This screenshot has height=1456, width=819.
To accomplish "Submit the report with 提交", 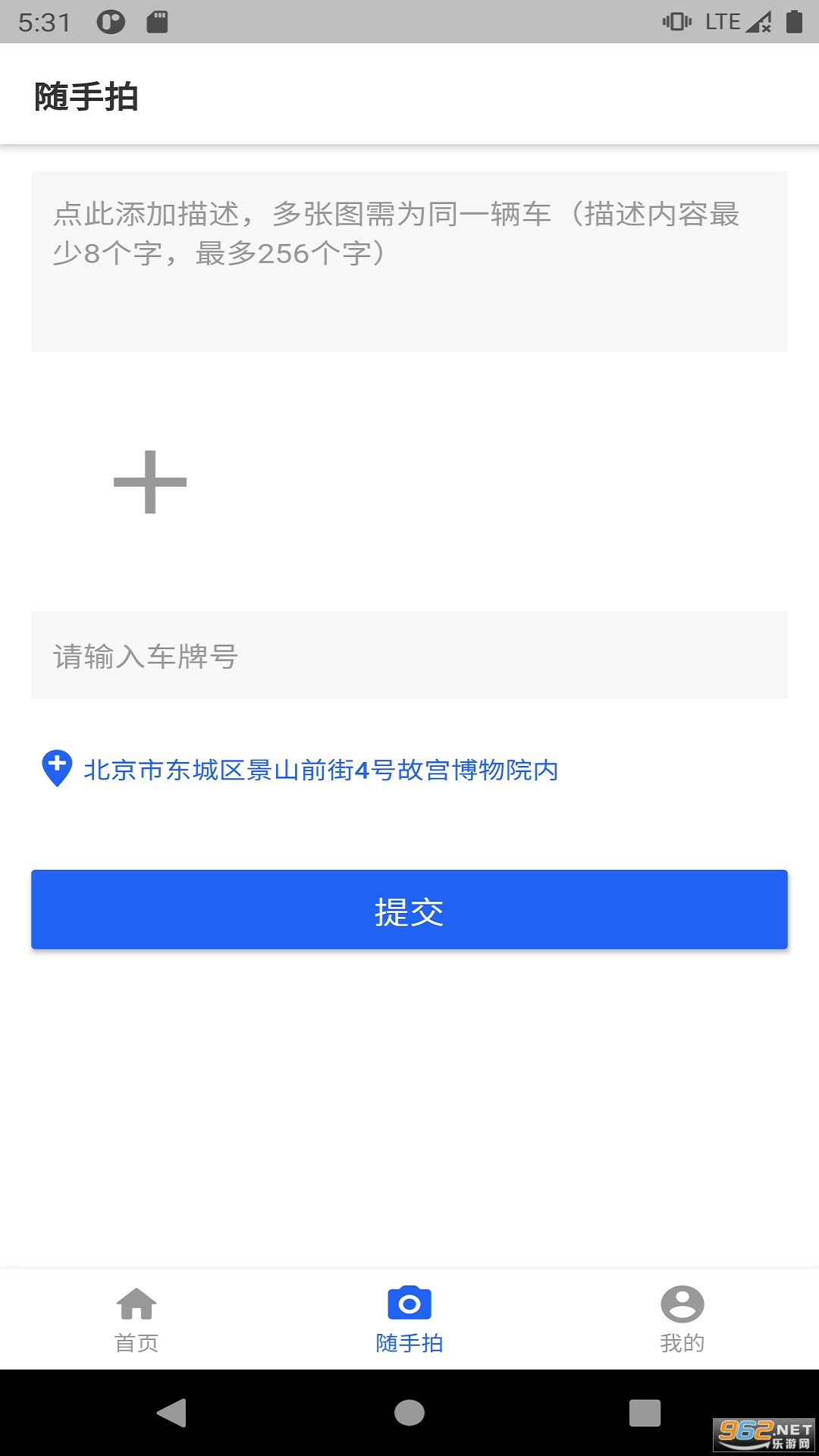I will (409, 909).
